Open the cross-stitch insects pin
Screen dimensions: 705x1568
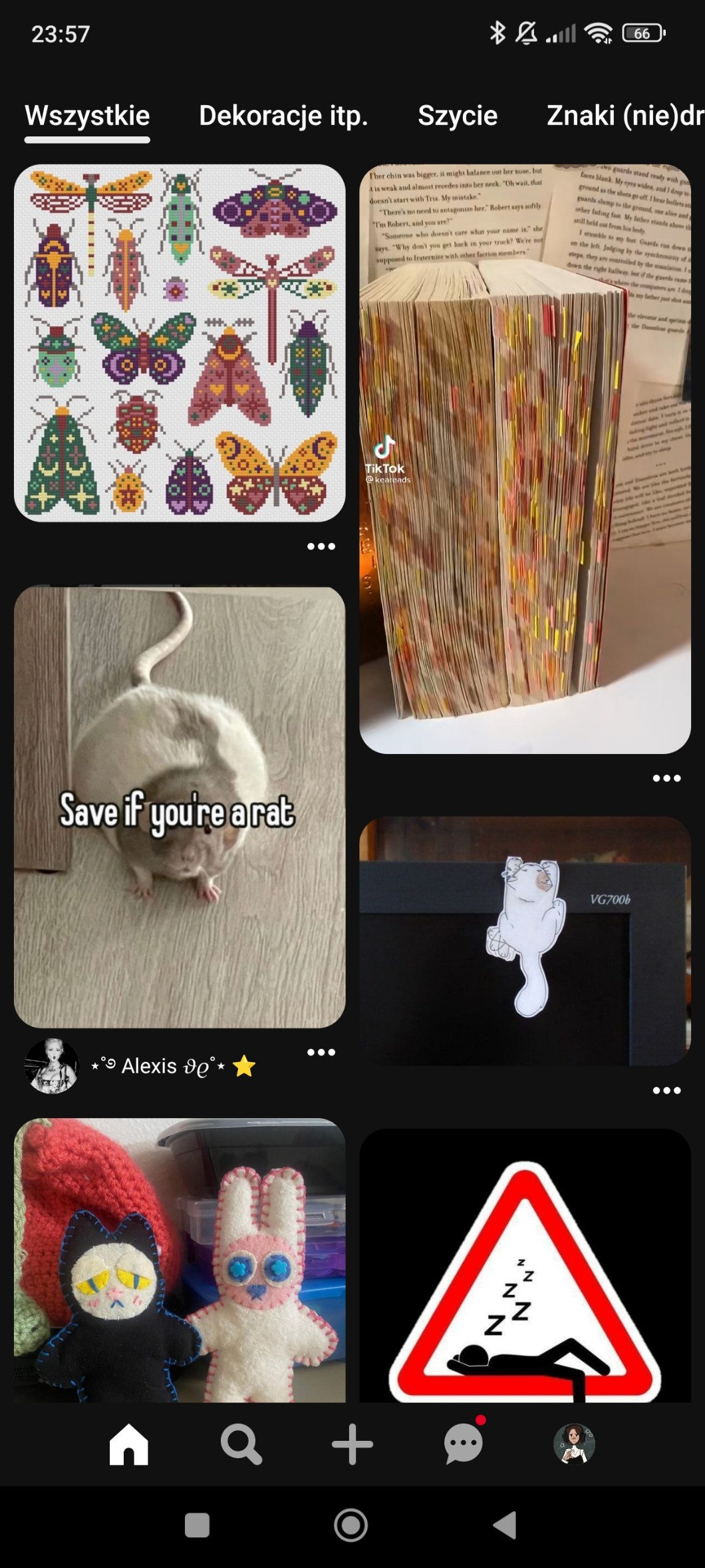180,343
